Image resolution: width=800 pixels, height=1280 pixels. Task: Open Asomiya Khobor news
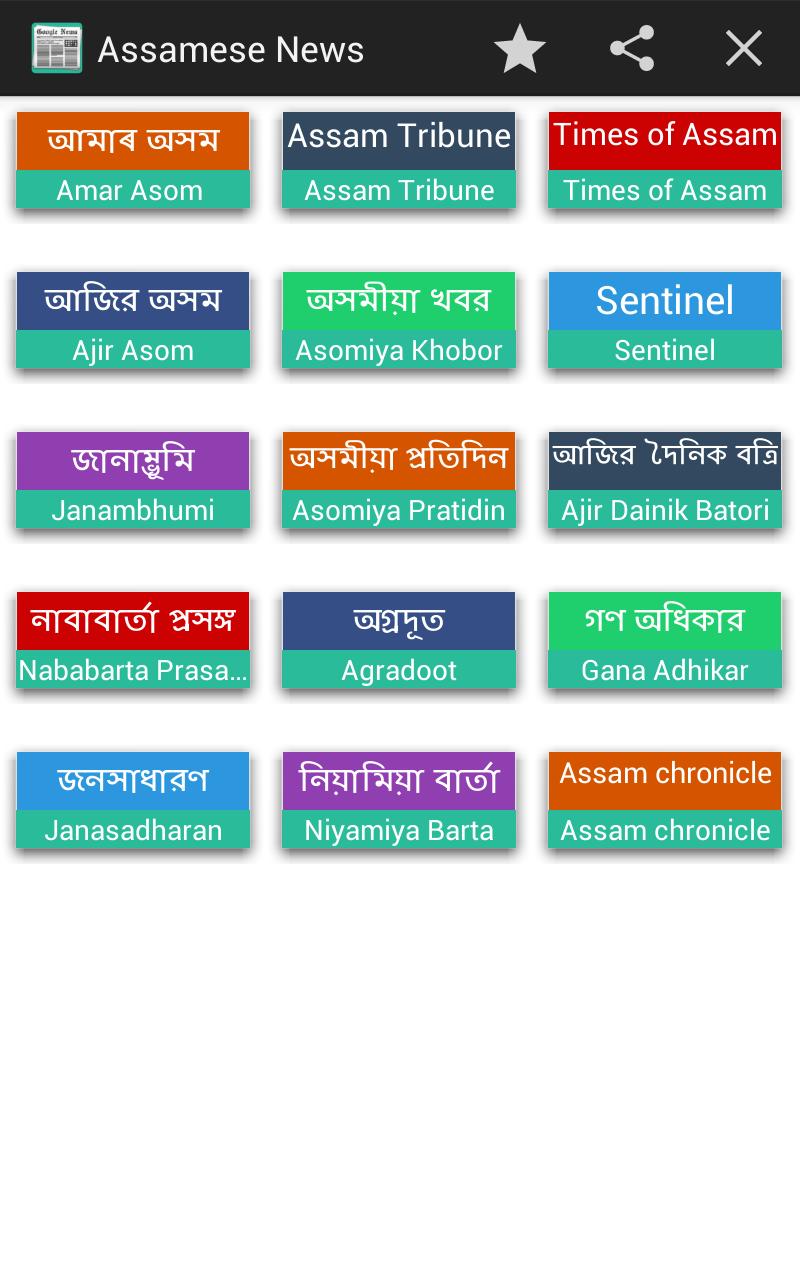pyautogui.click(x=398, y=320)
